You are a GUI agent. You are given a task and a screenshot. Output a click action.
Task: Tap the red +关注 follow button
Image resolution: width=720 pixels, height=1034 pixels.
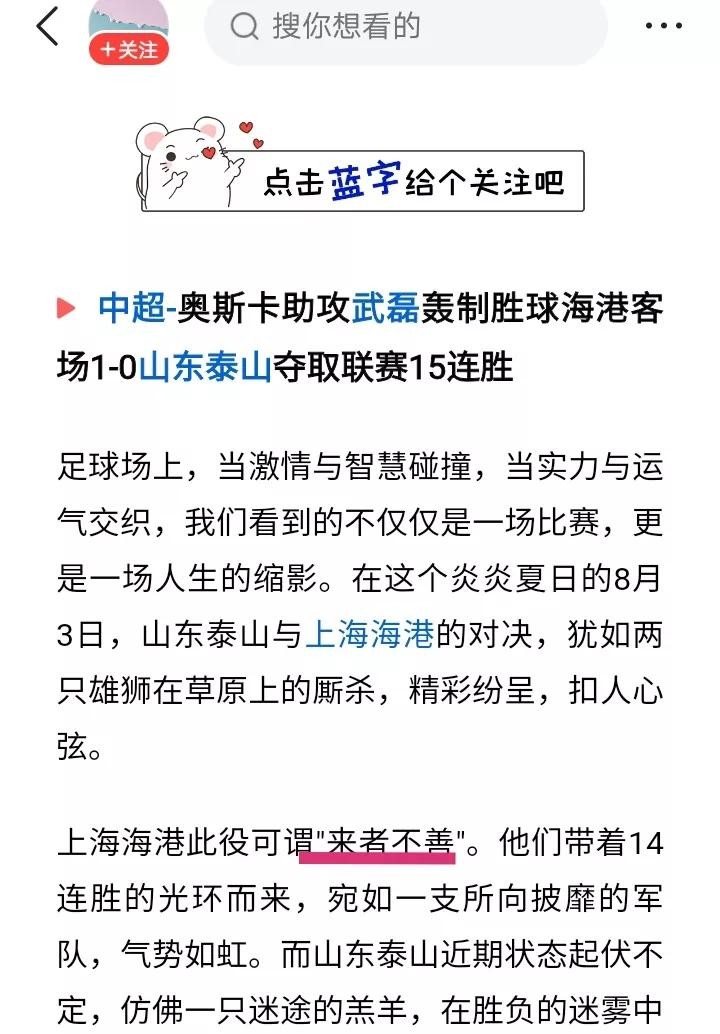(128, 50)
